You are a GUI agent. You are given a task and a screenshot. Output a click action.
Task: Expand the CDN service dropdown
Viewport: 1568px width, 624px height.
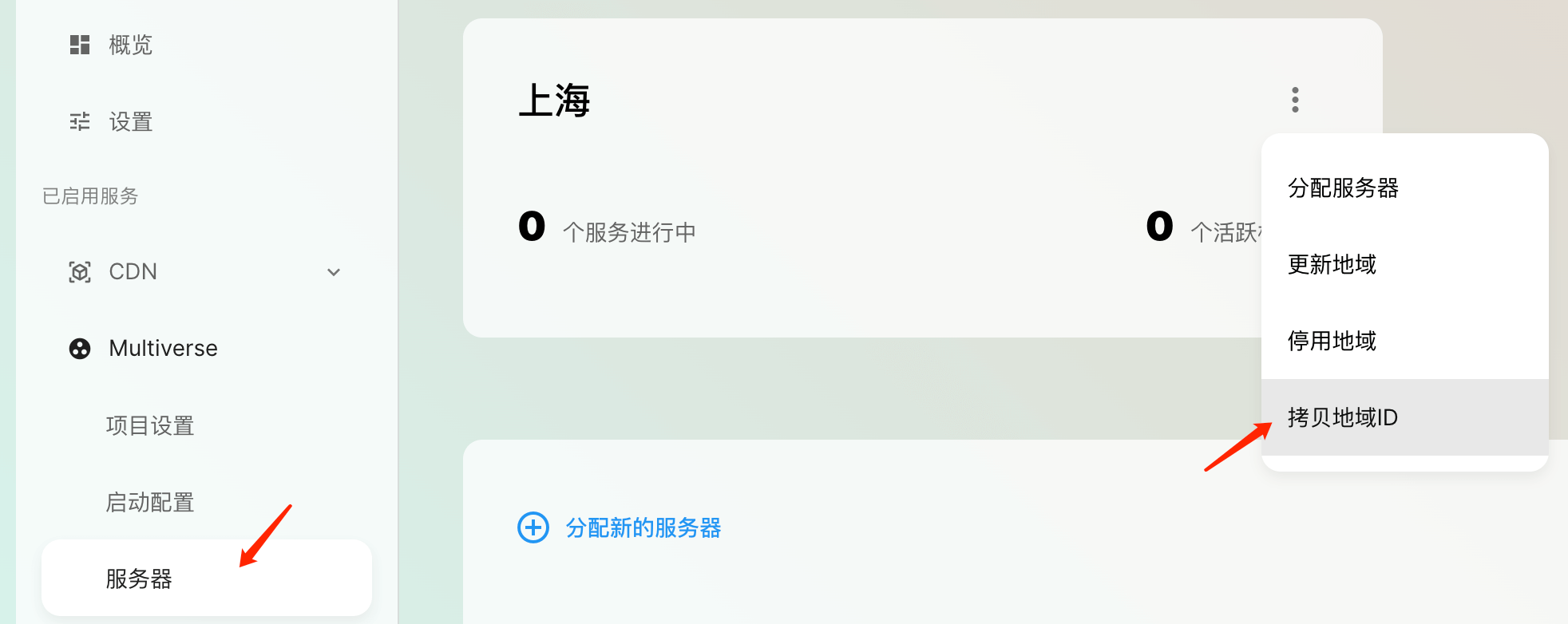[334, 272]
